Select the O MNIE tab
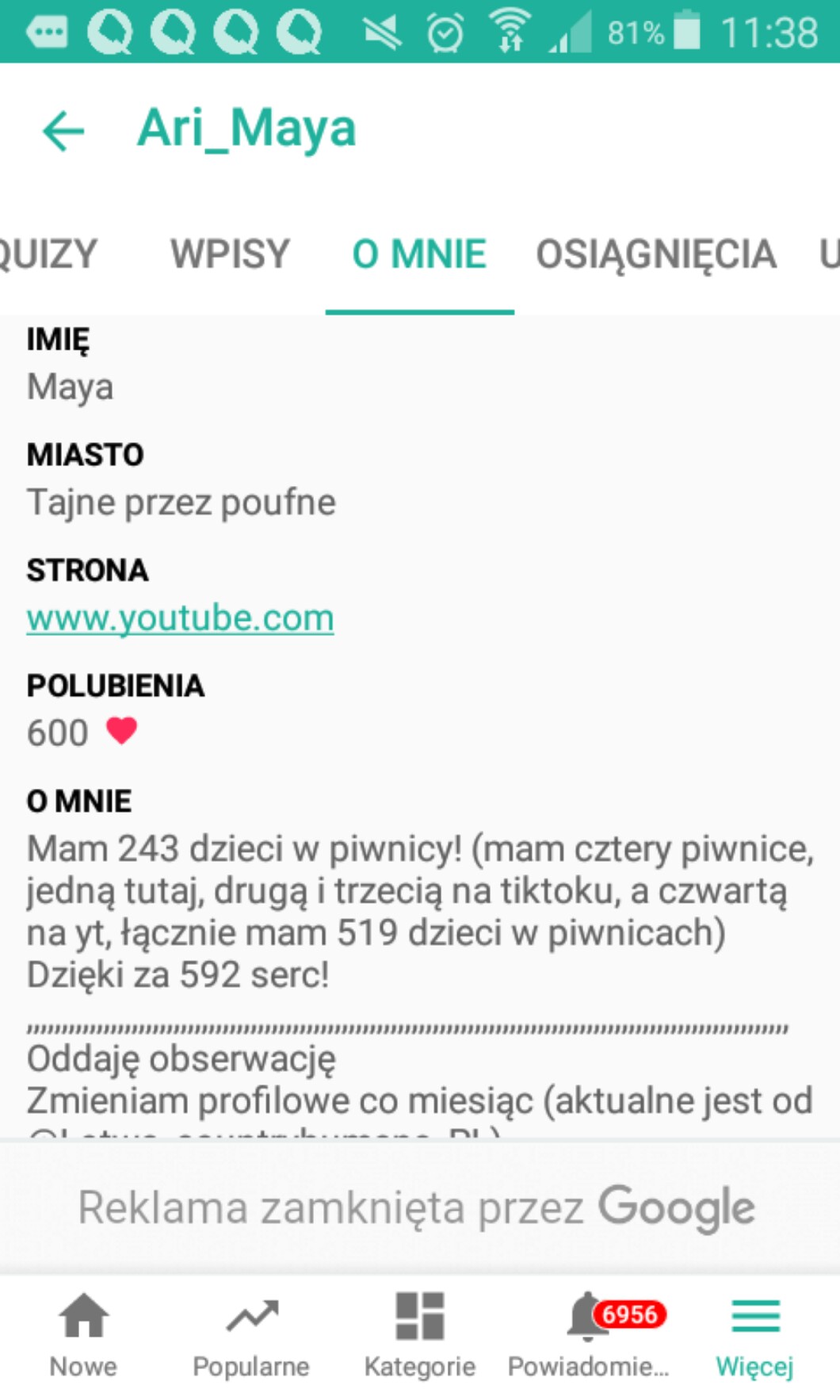 coord(419,255)
